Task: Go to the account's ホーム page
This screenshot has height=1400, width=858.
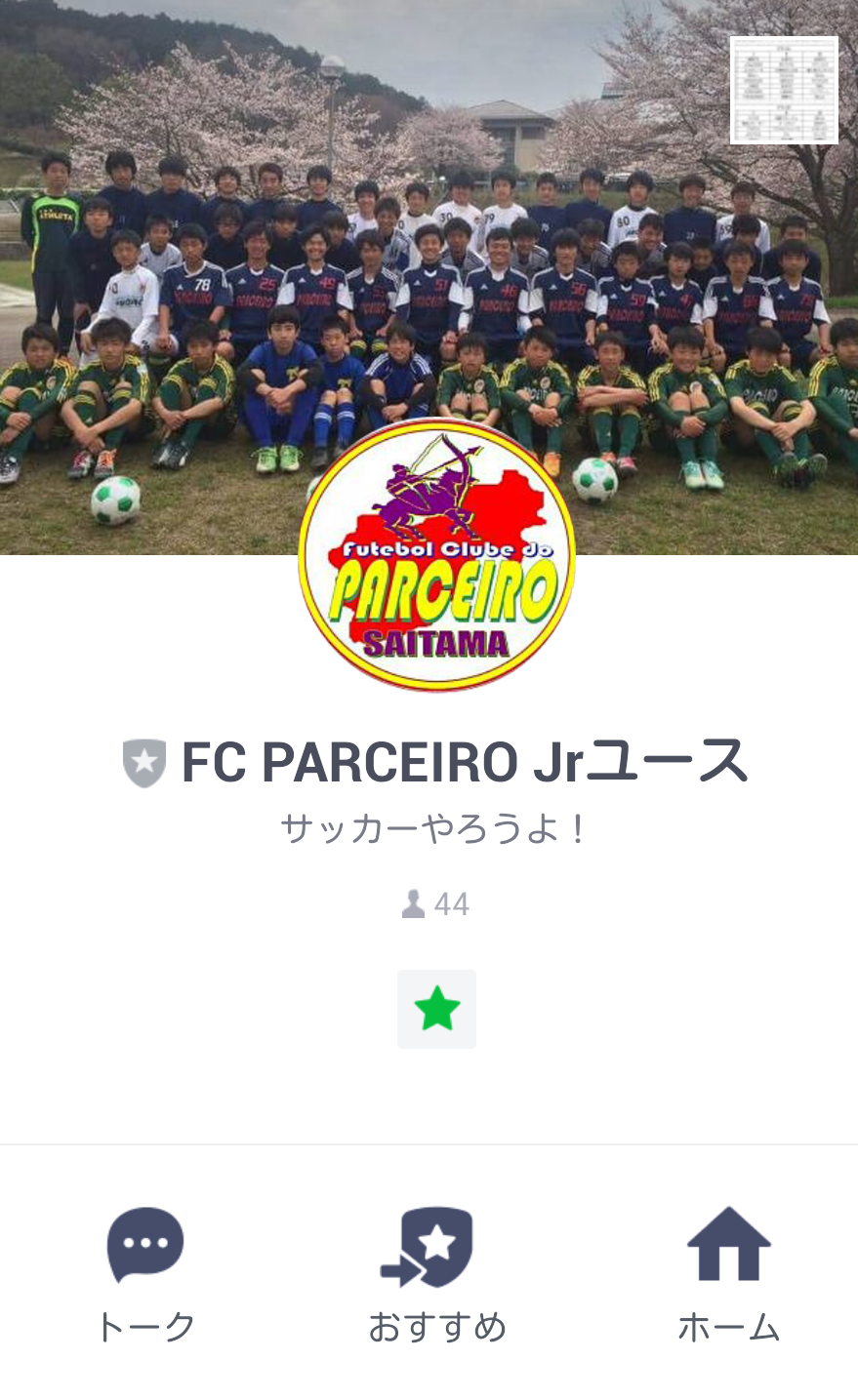Action: click(x=728, y=1272)
